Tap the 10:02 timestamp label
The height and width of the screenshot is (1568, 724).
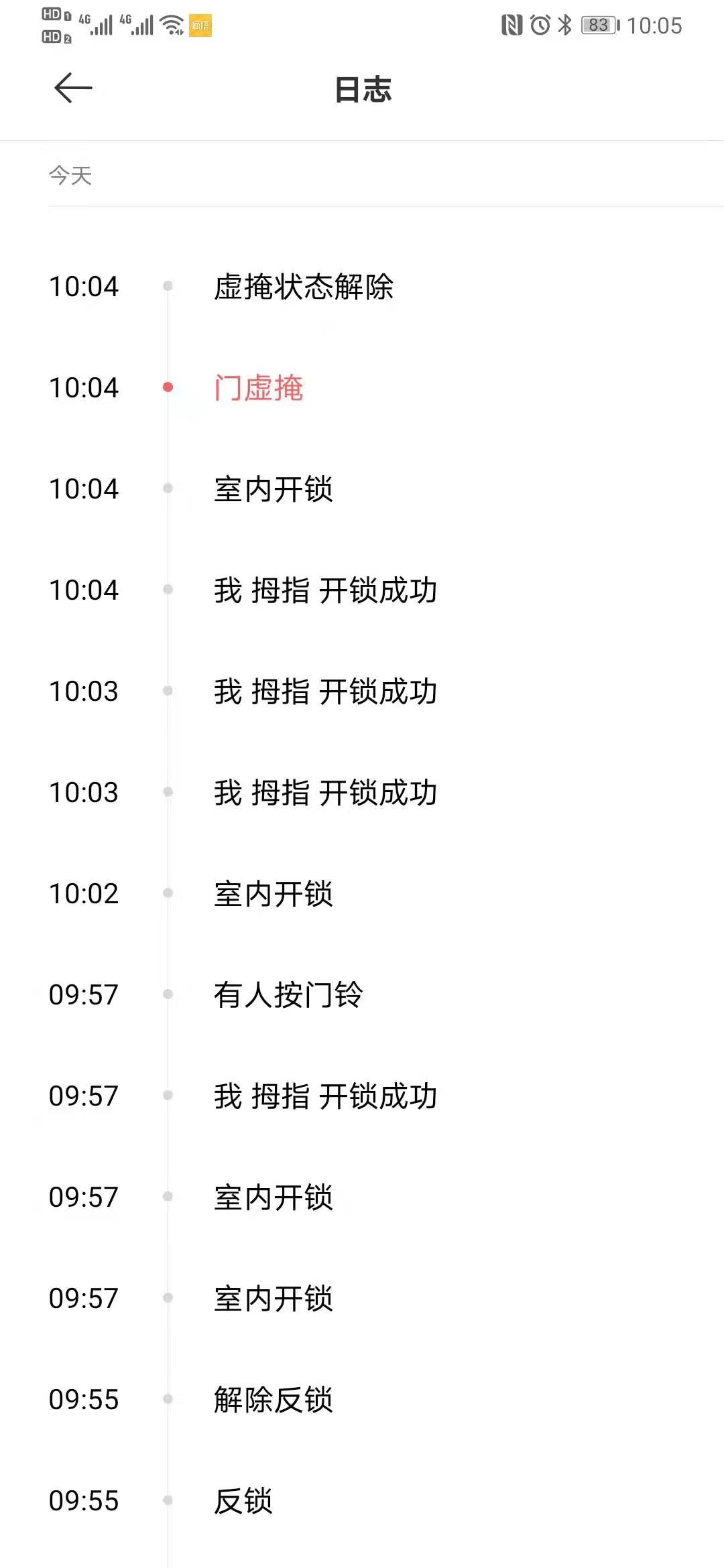[x=84, y=894]
